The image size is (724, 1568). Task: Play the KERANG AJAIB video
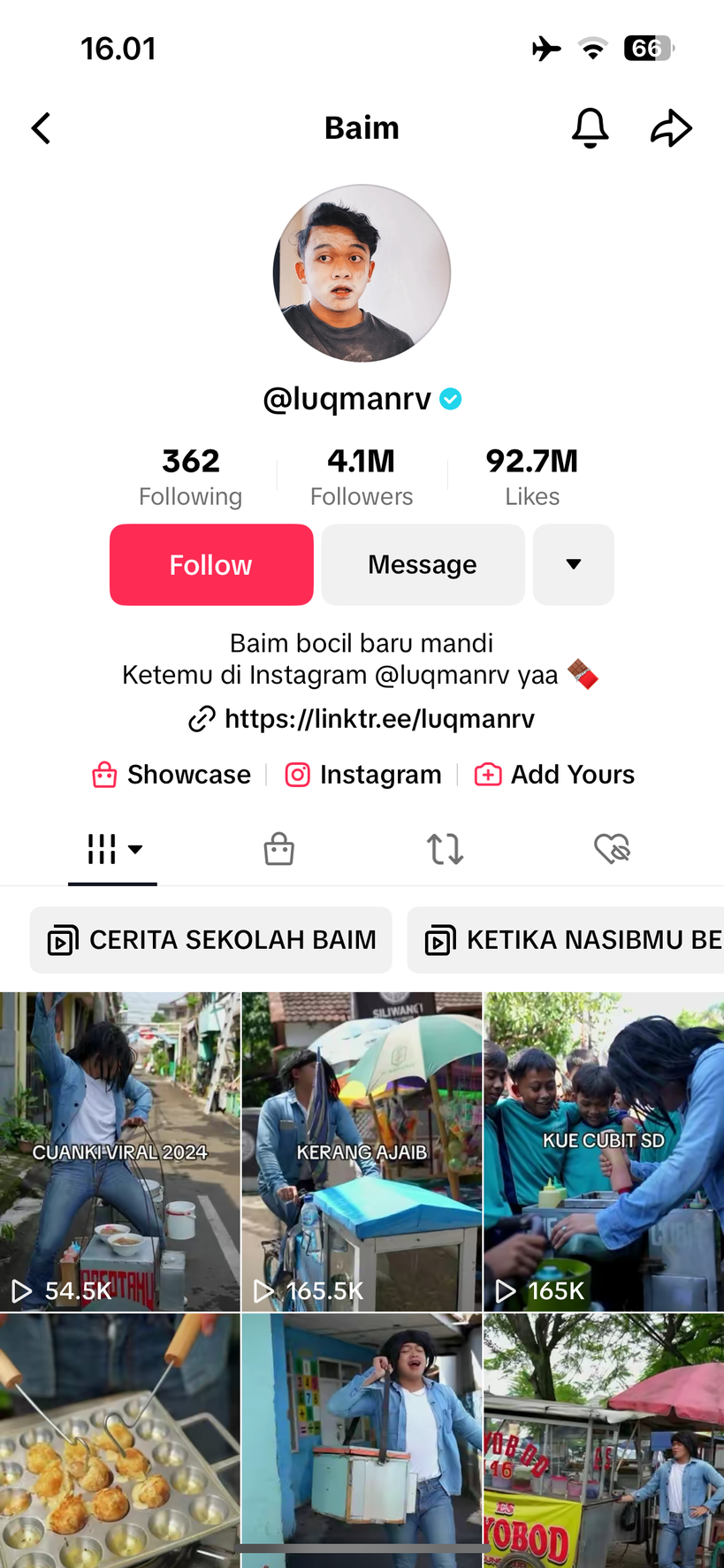(362, 1151)
